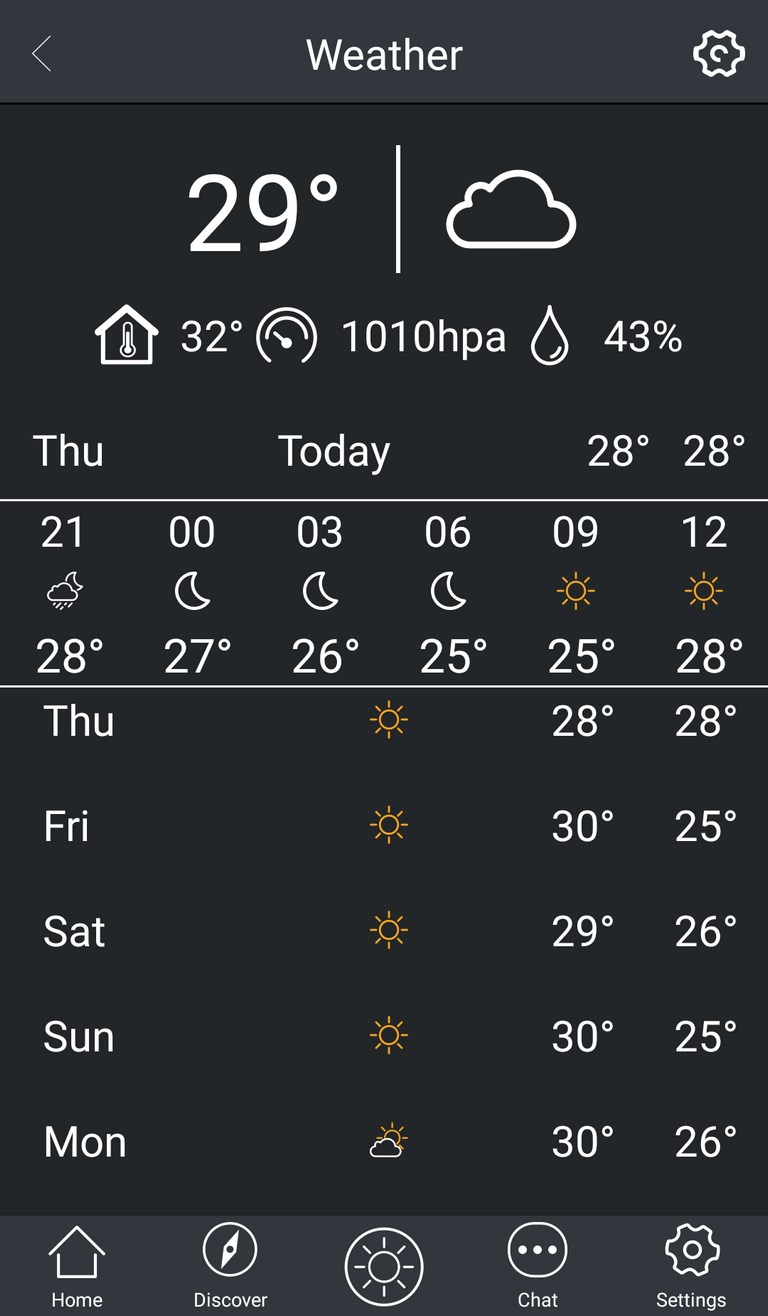Go to the Chat tab
The height and width of the screenshot is (1316, 768).
537,1266
